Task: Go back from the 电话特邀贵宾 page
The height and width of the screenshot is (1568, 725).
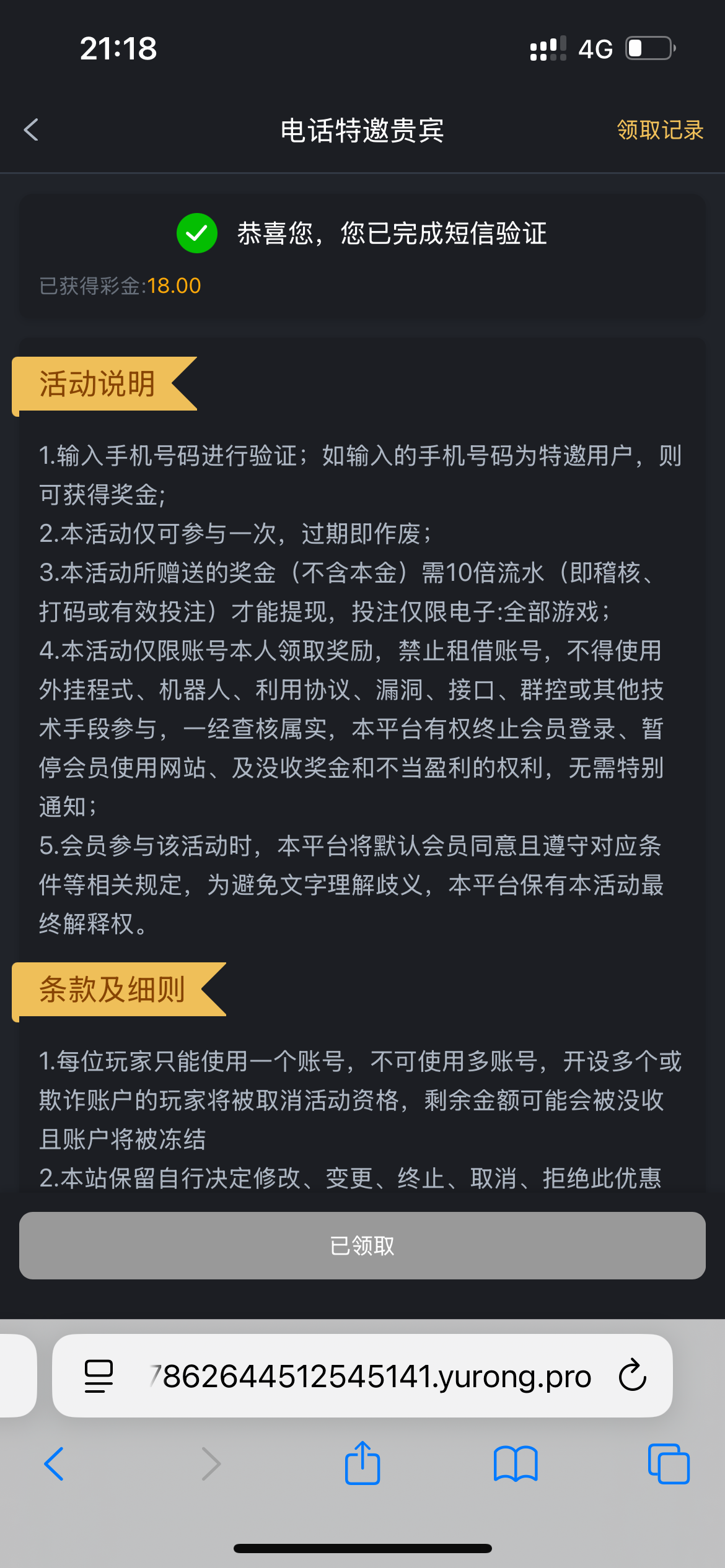Action: (31, 130)
